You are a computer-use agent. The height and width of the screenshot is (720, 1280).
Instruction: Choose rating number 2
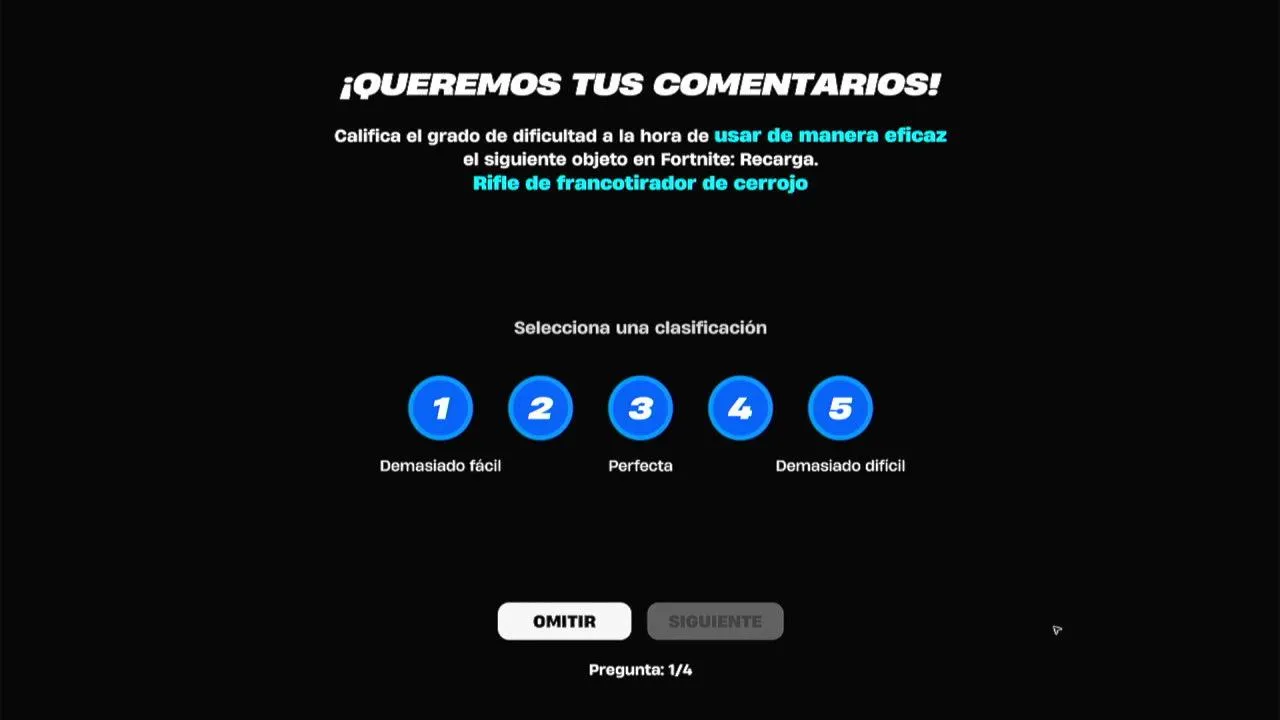(540, 408)
